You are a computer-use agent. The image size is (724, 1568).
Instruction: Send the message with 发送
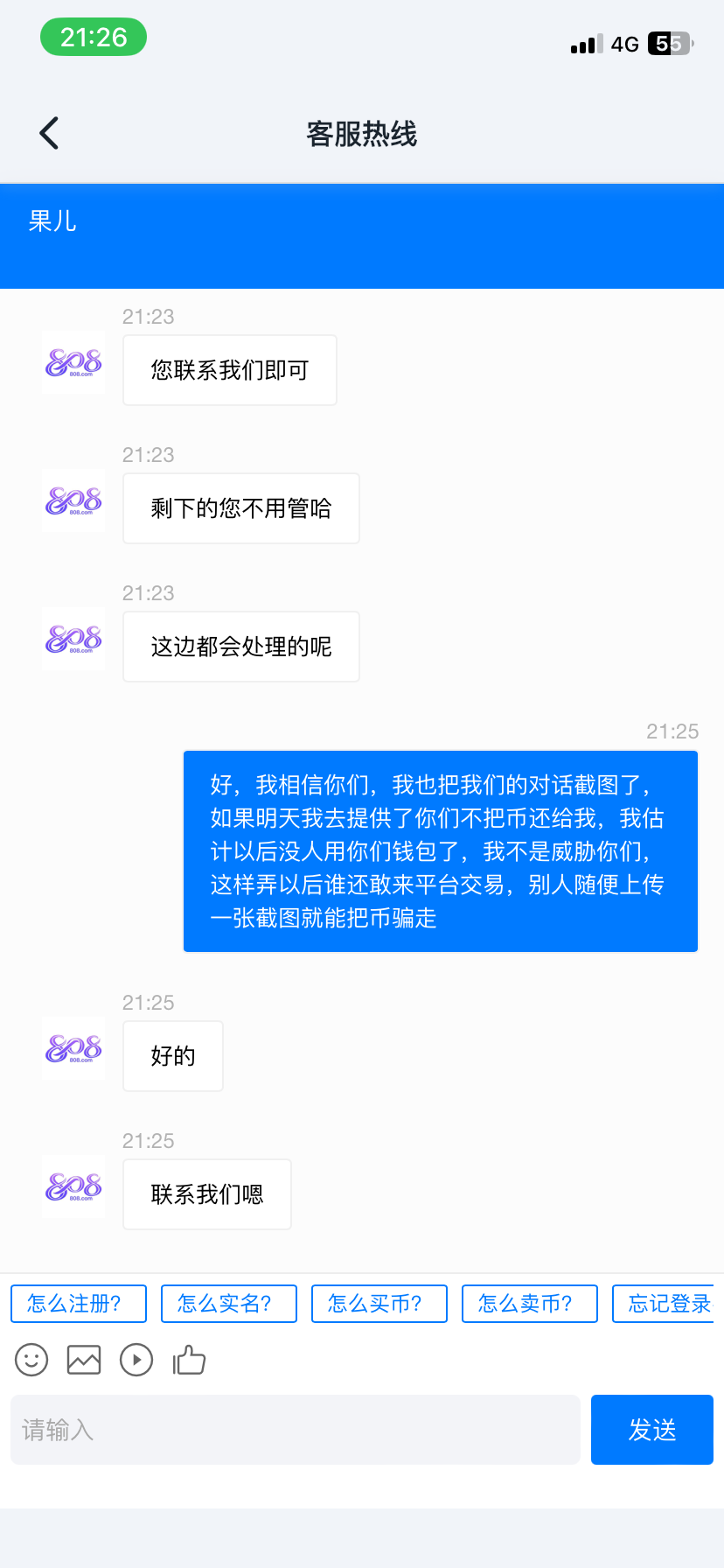[652, 1430]
